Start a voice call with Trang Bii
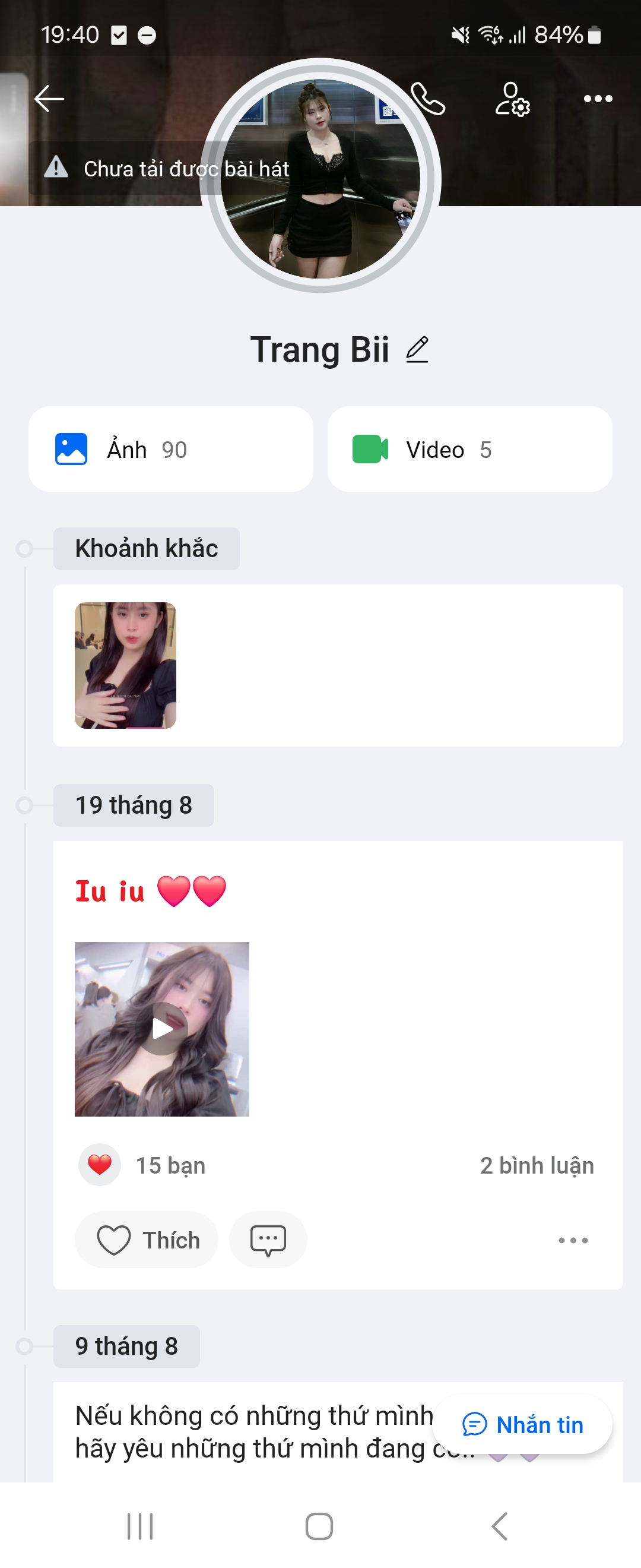 (x=428, y=99)
